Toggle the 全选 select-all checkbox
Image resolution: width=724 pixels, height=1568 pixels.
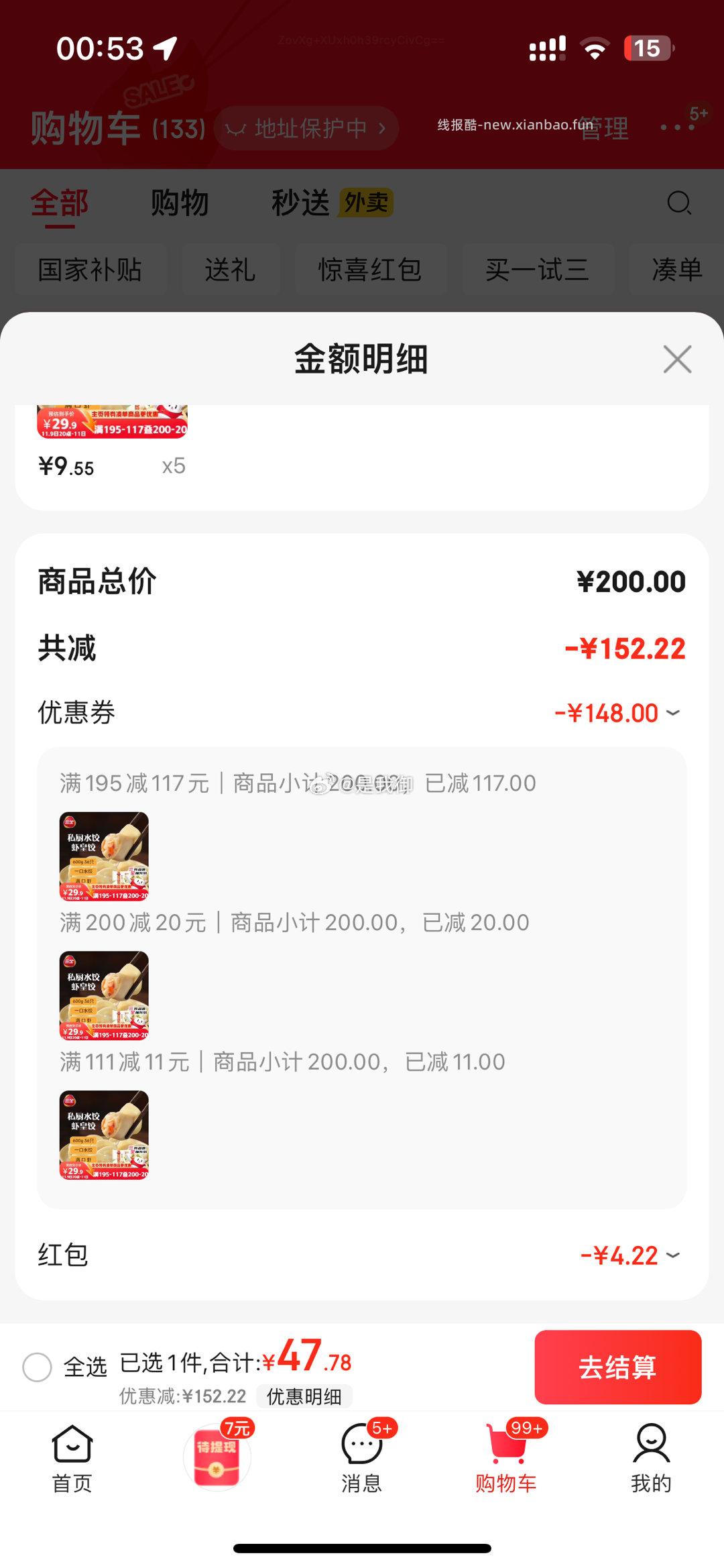38,1367
